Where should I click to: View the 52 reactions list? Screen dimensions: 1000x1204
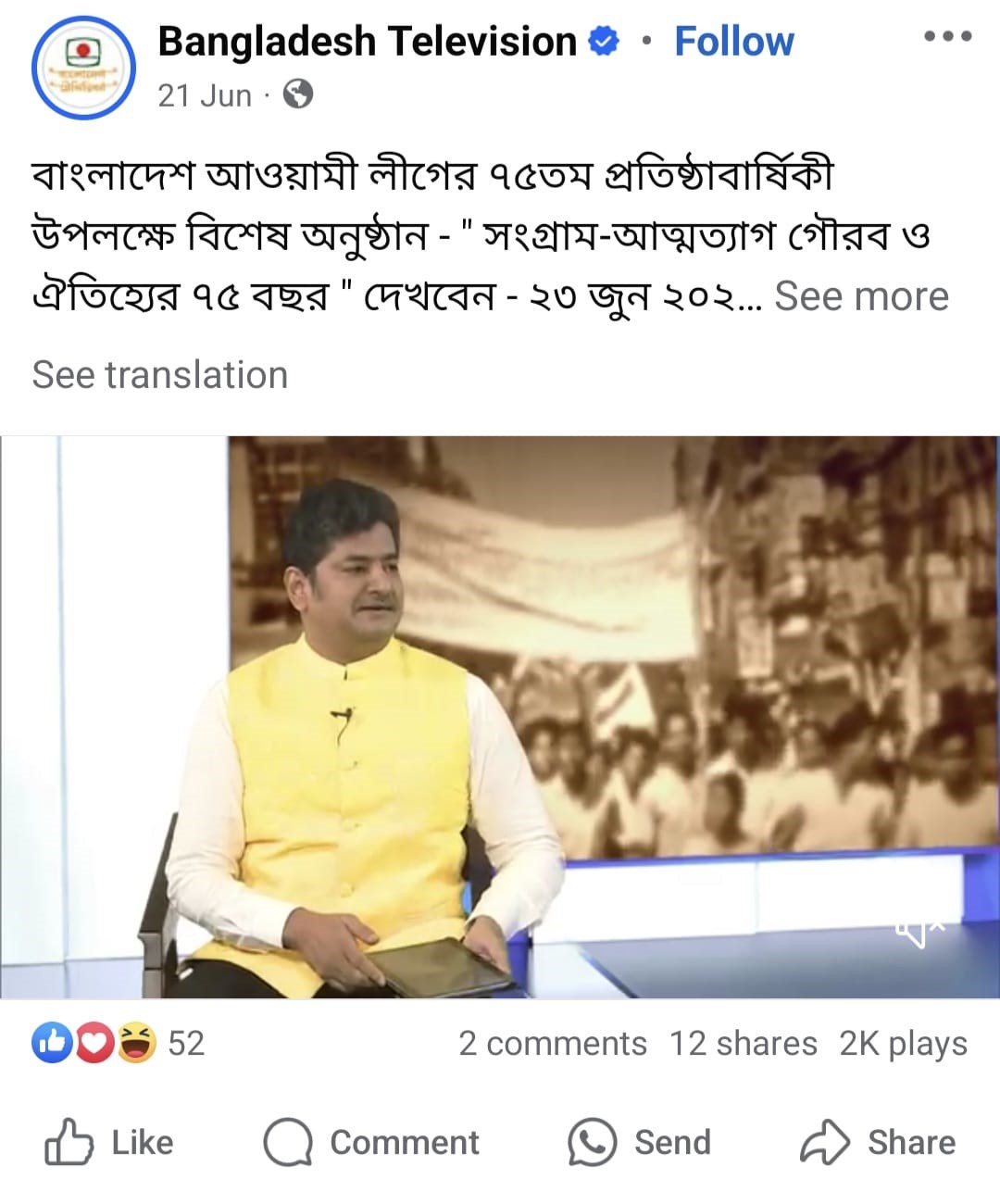tap(119, 1044)
